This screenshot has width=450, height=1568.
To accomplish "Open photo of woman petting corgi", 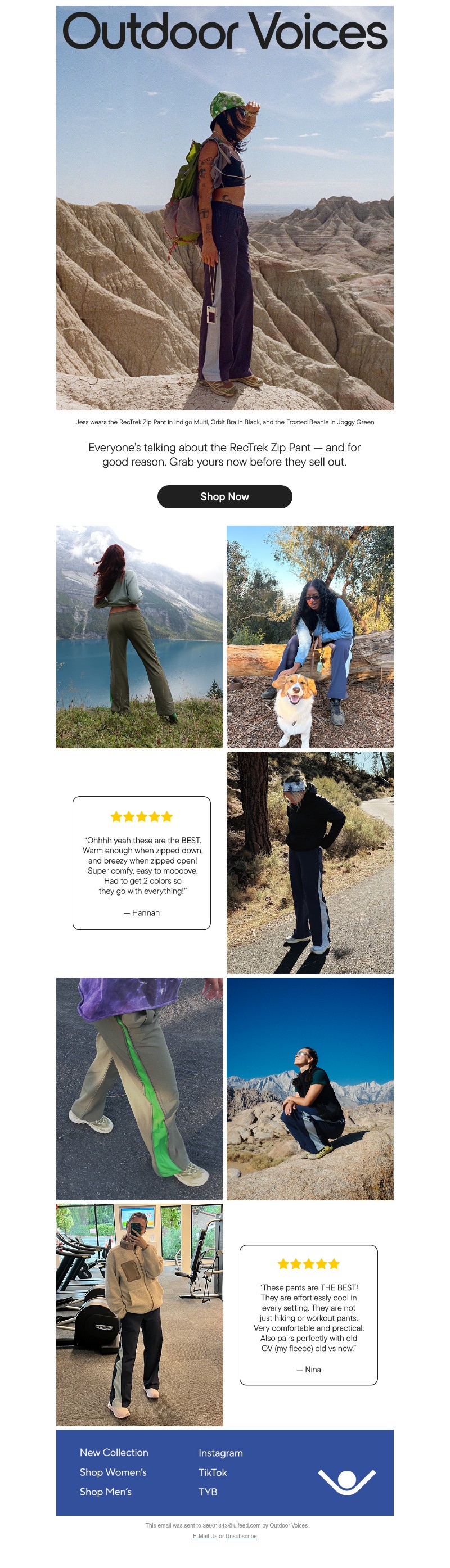I will tap(310, 636).
